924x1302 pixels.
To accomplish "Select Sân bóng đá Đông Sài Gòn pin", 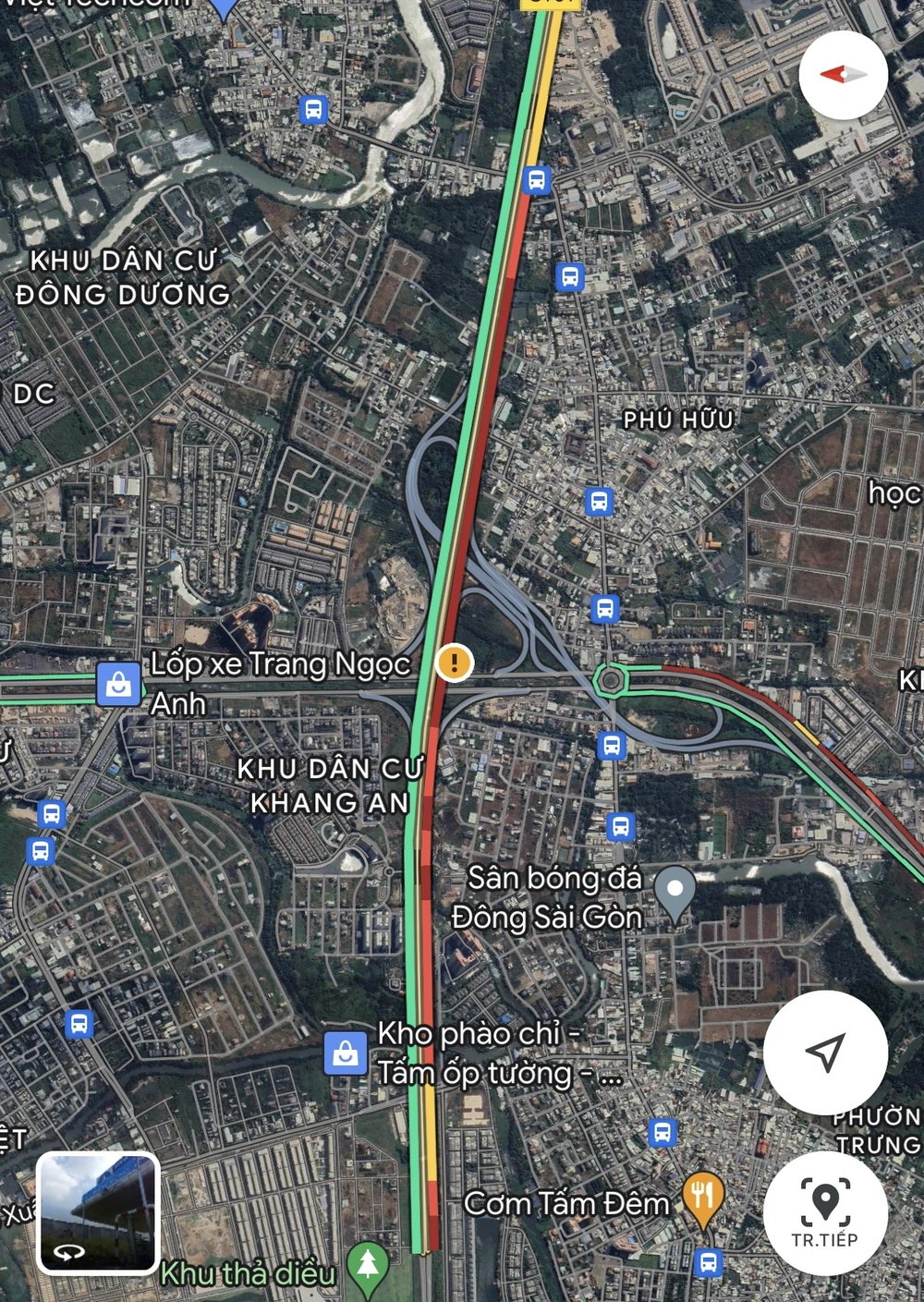I will 675,892.
